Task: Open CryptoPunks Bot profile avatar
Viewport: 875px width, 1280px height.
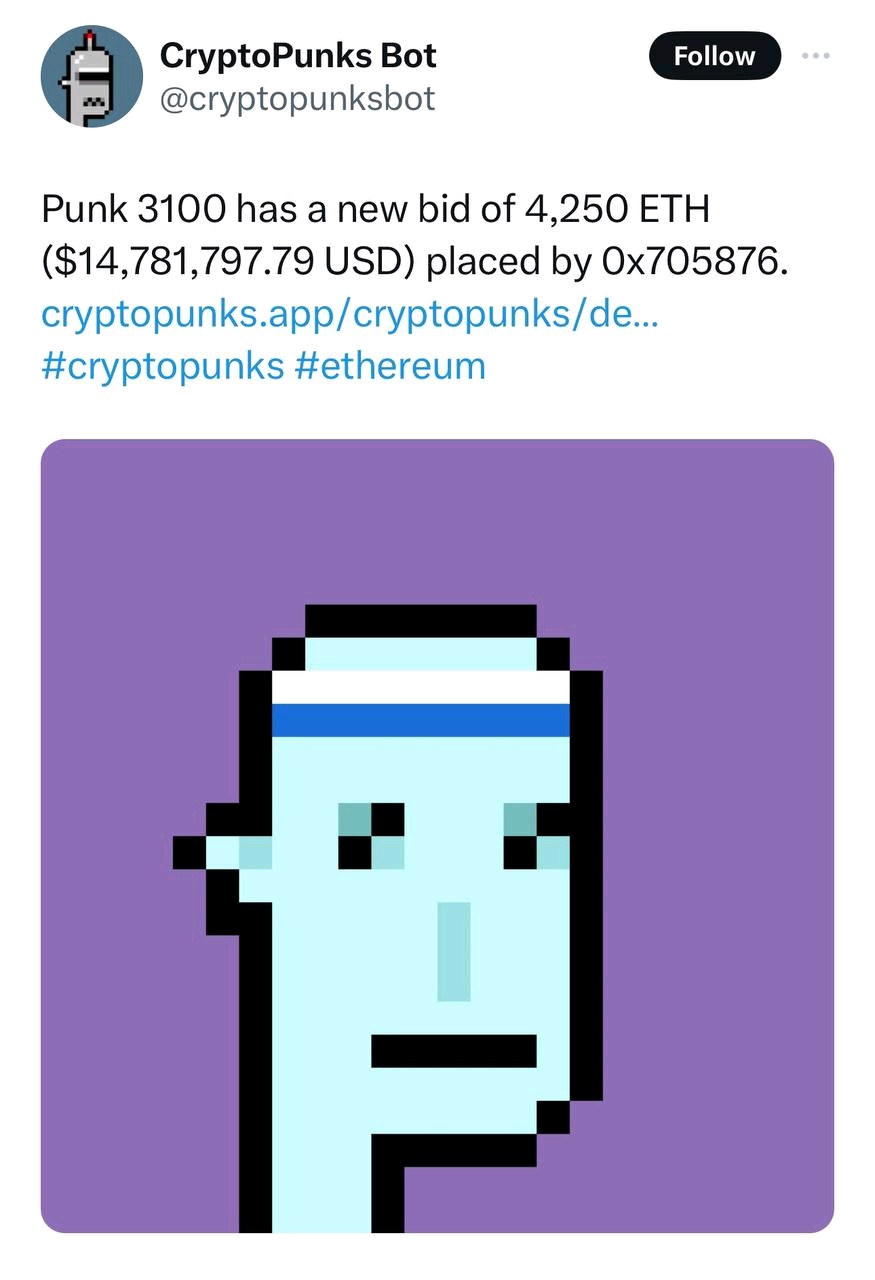Action: coord(91,77)
